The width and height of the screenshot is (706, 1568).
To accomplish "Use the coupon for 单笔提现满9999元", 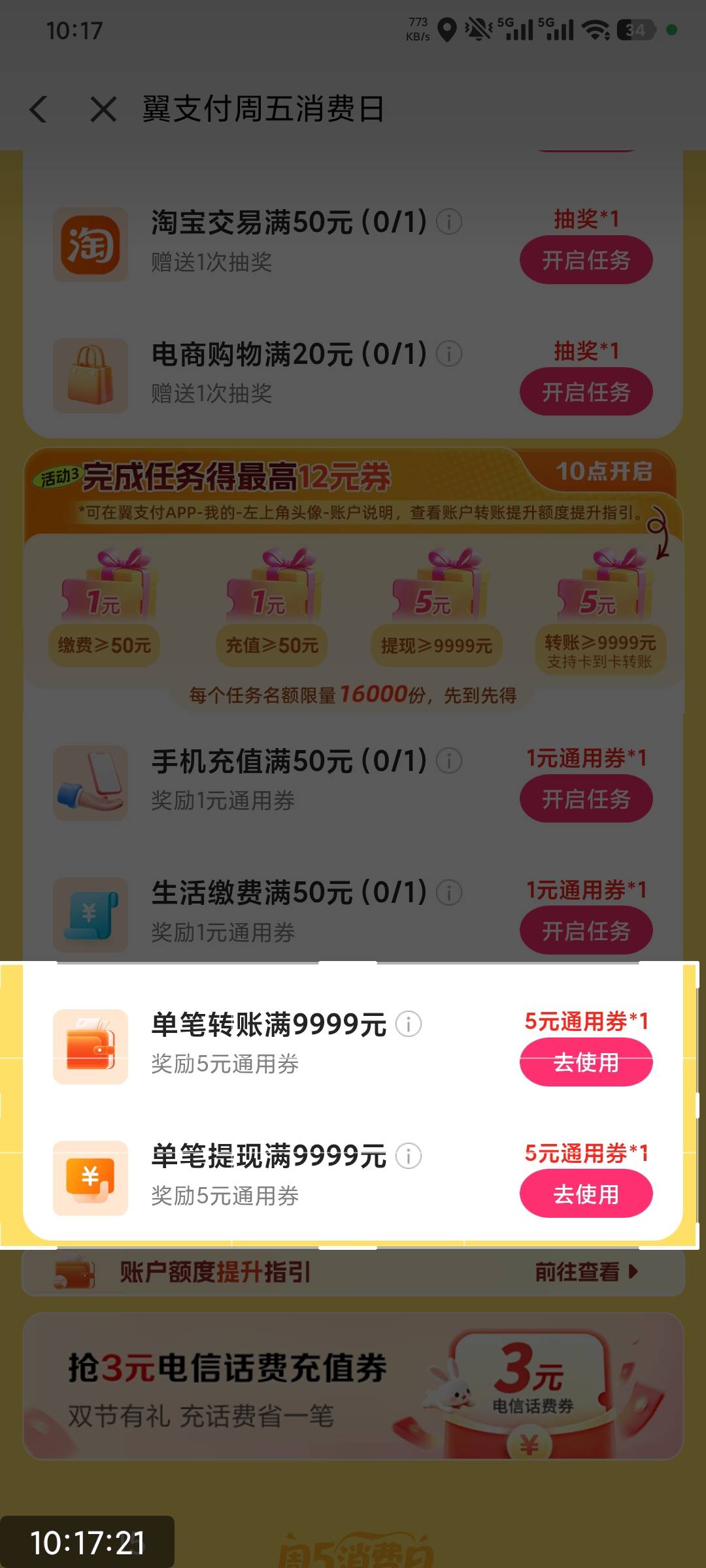I will (x=586, y=1194).
